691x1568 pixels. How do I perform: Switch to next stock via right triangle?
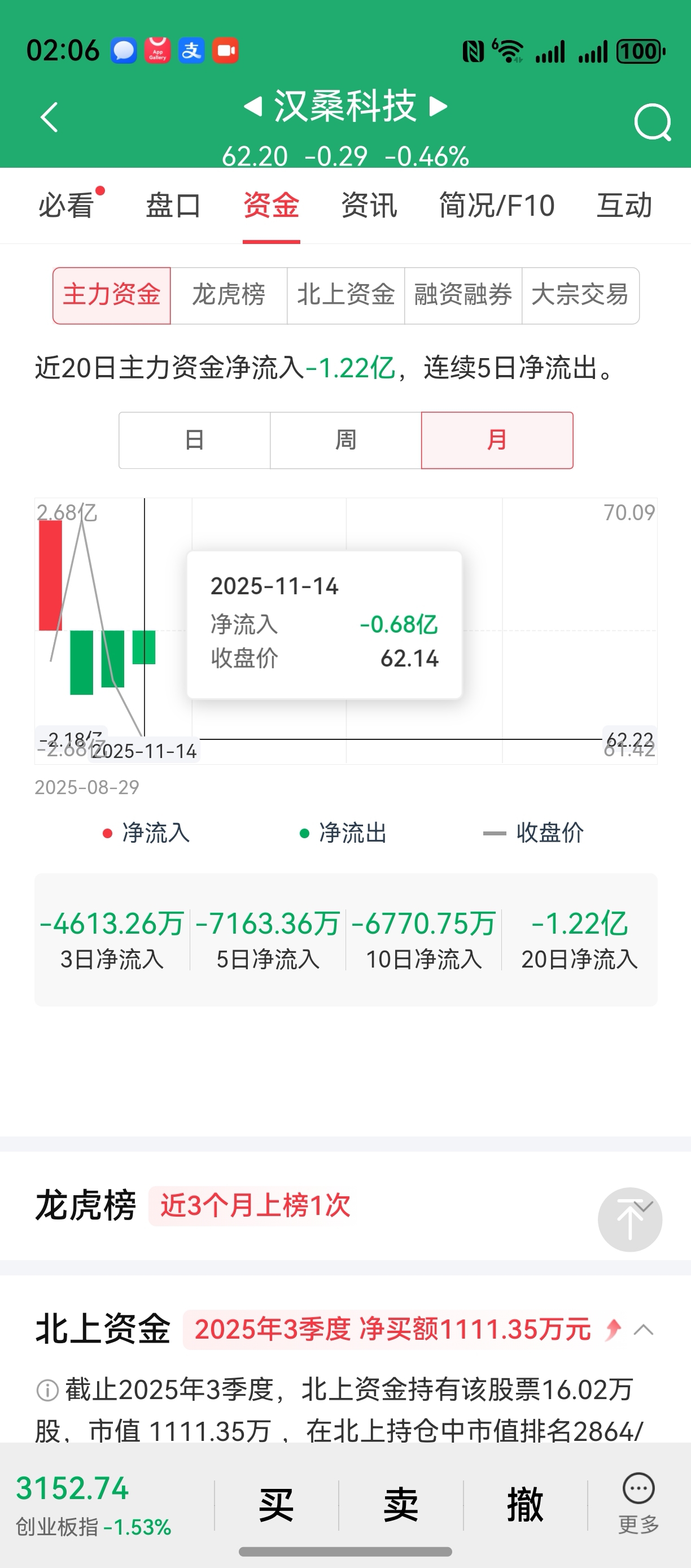click(x=438, y=107)
